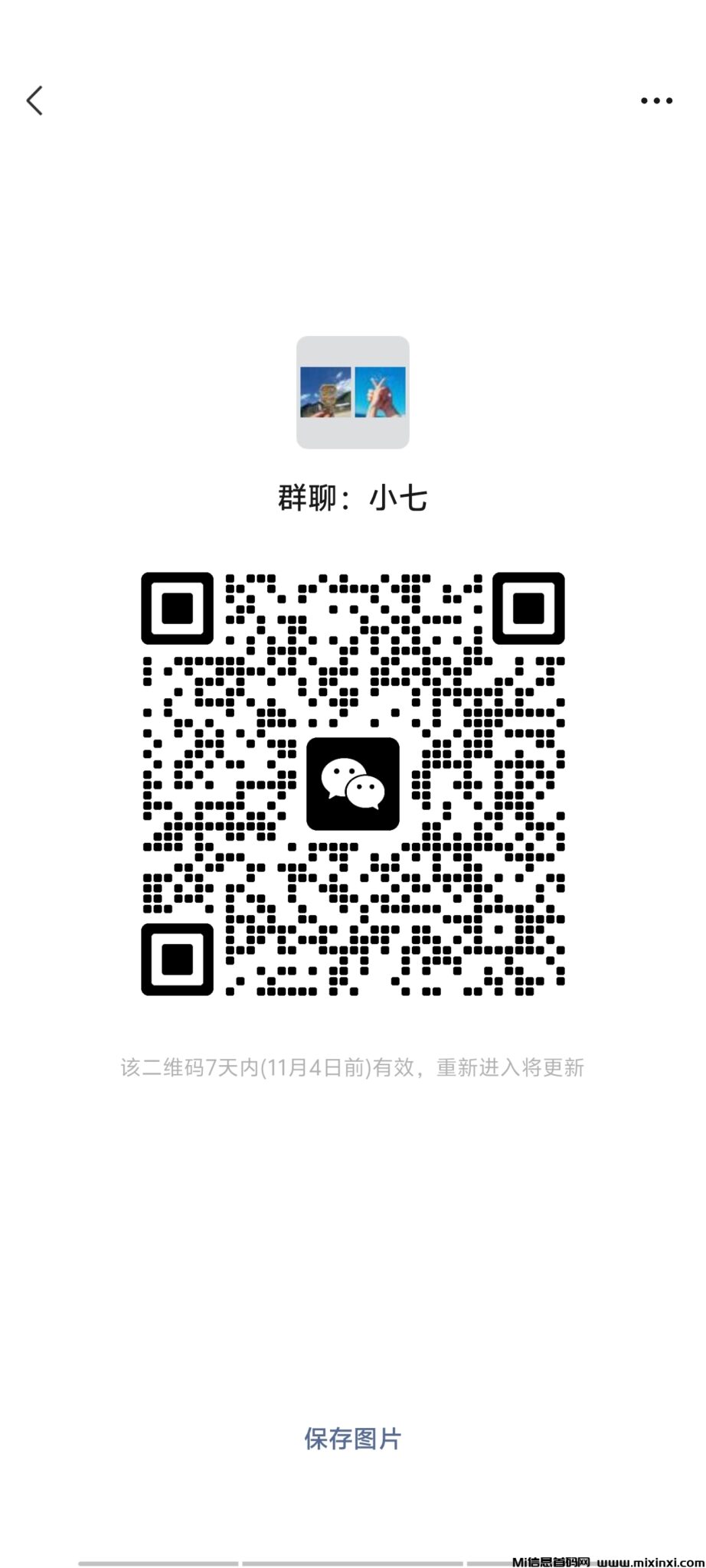Click the left member photo in group avatar

[327, 393]
